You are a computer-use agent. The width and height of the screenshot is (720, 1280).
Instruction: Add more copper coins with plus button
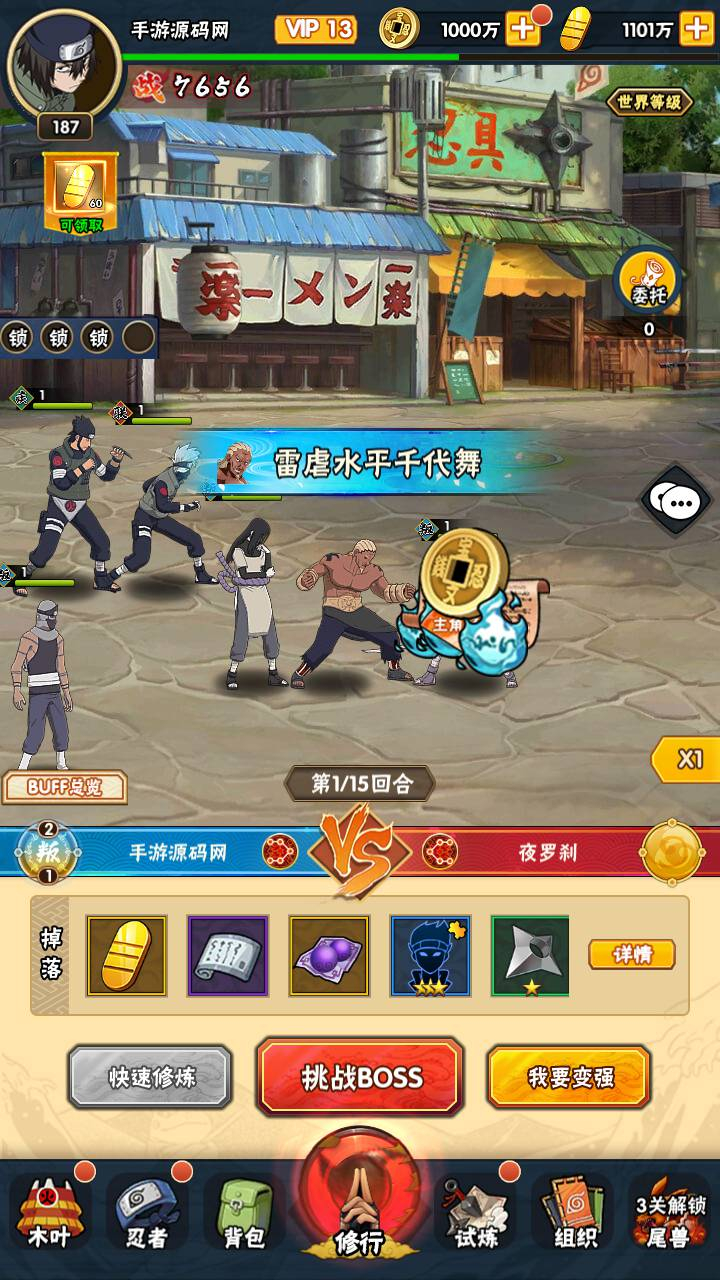522,29
